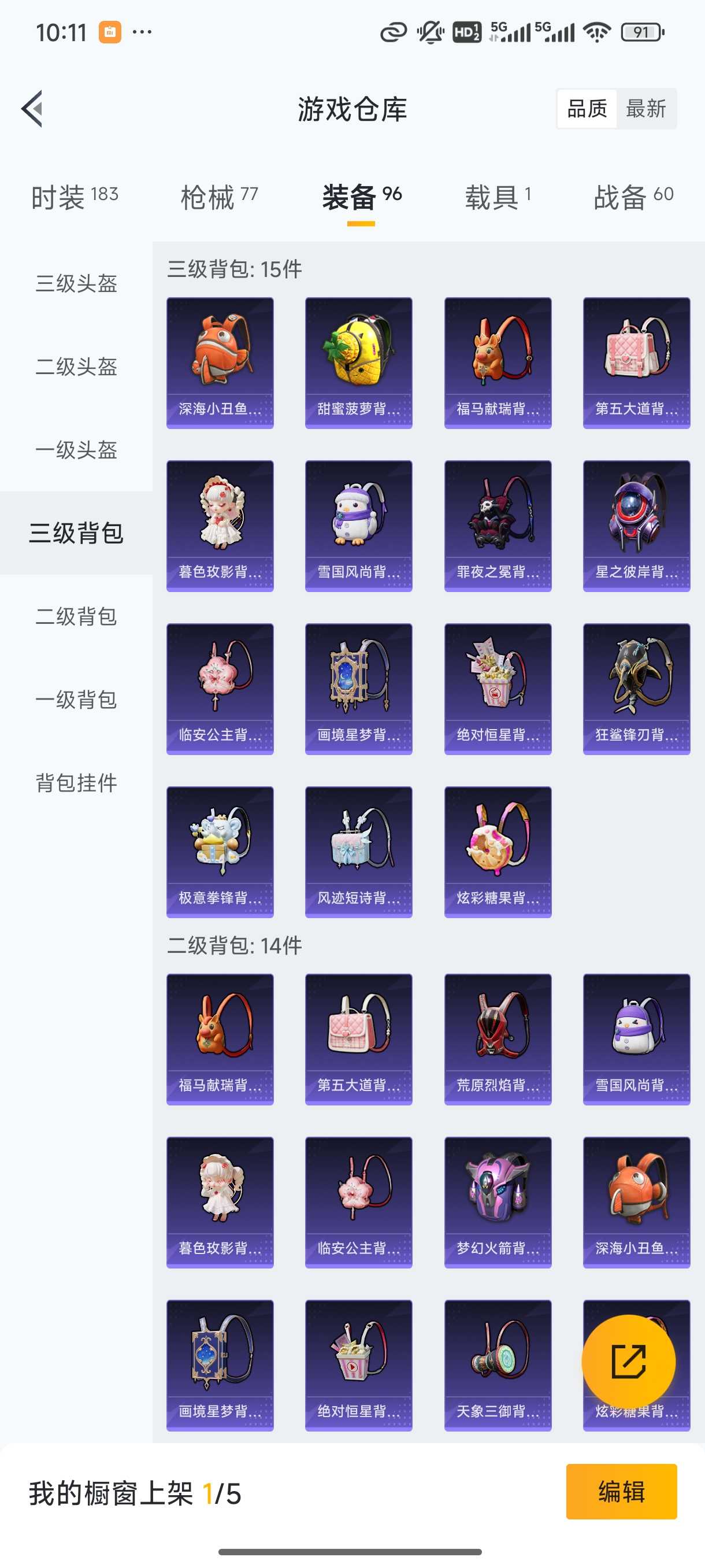Select 一级背包 in the sidebar
Screen dimensions: 705x1568
click(76, 700)
